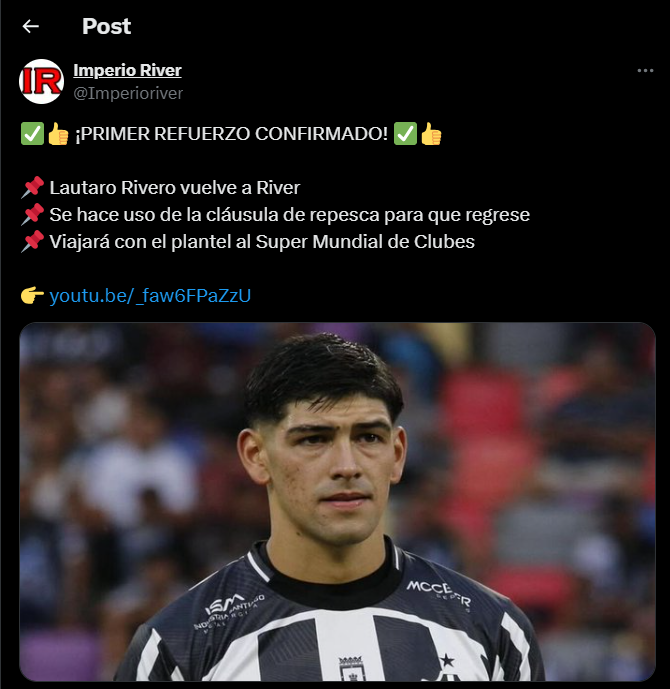Viewport: 670px width, 689px height.
Task: Tap the @Imperioriver handle
Action: point(128,92)
